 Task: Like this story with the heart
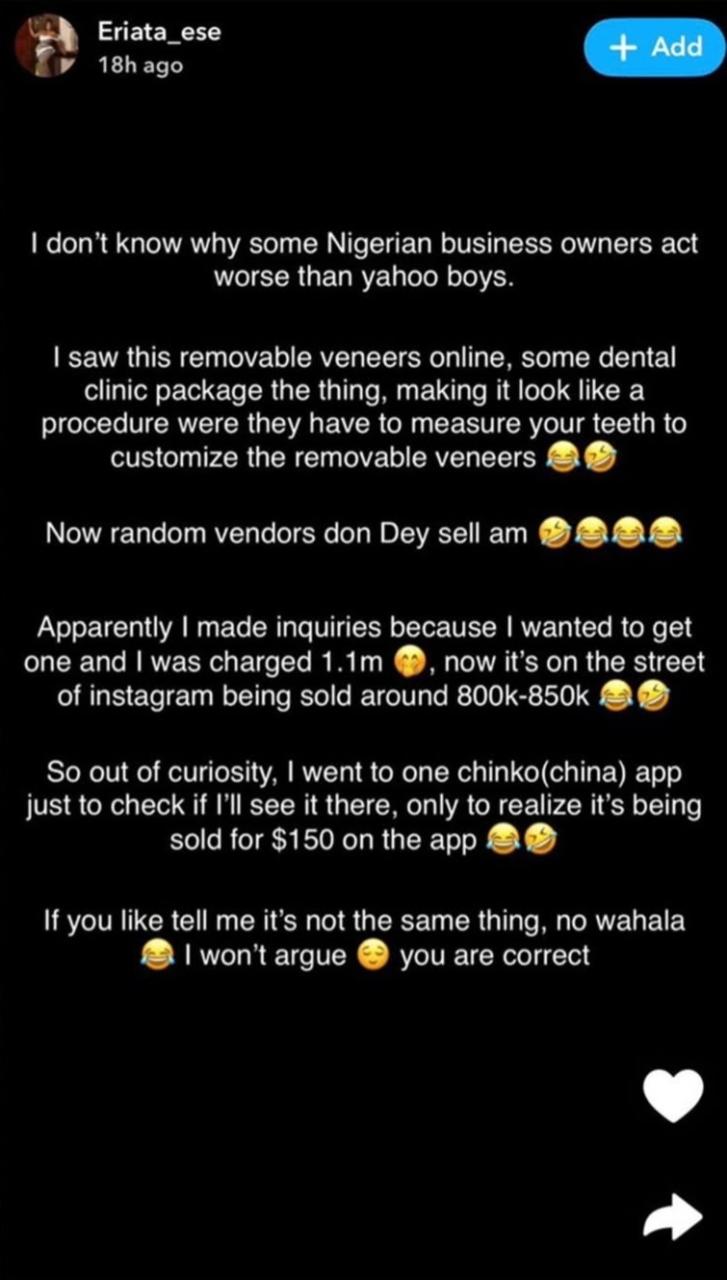pyautogui.click(x=672, y=1097)
